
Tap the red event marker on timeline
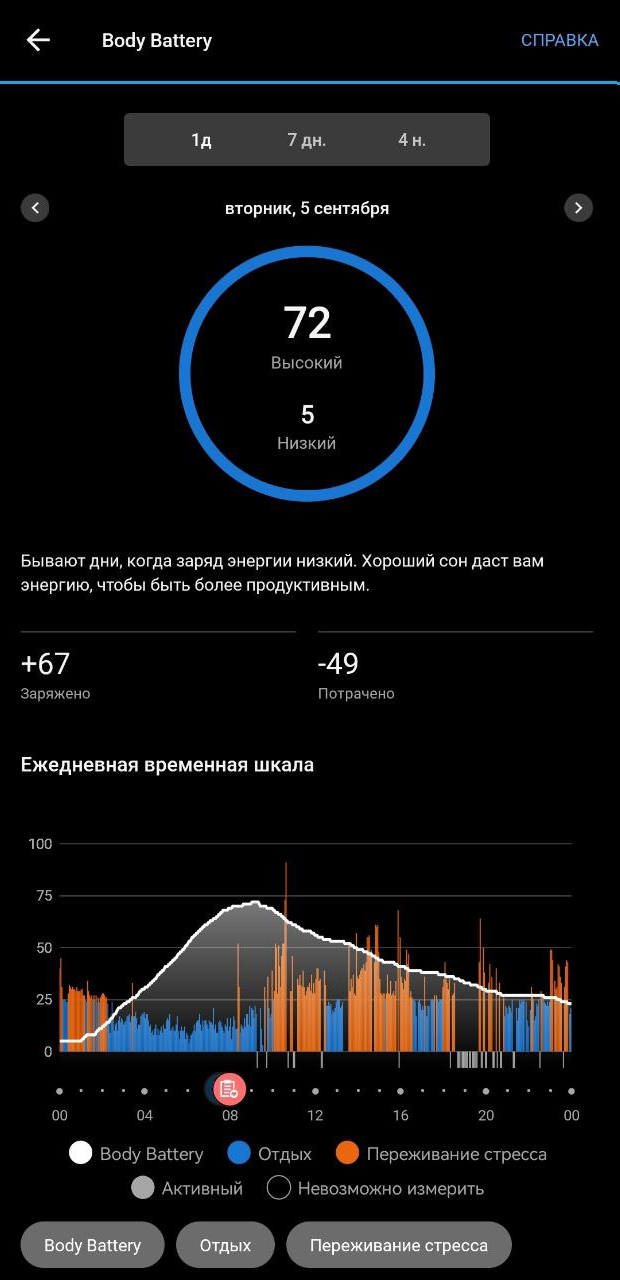[229, 1089]
